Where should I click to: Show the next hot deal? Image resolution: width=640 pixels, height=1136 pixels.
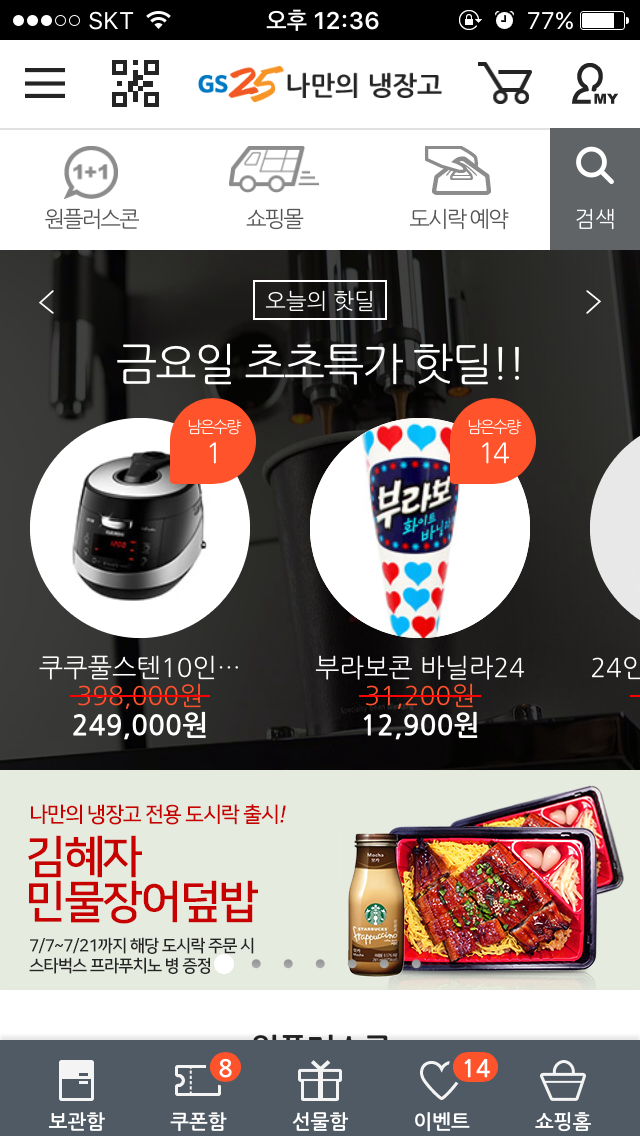[x=593, y=302]
